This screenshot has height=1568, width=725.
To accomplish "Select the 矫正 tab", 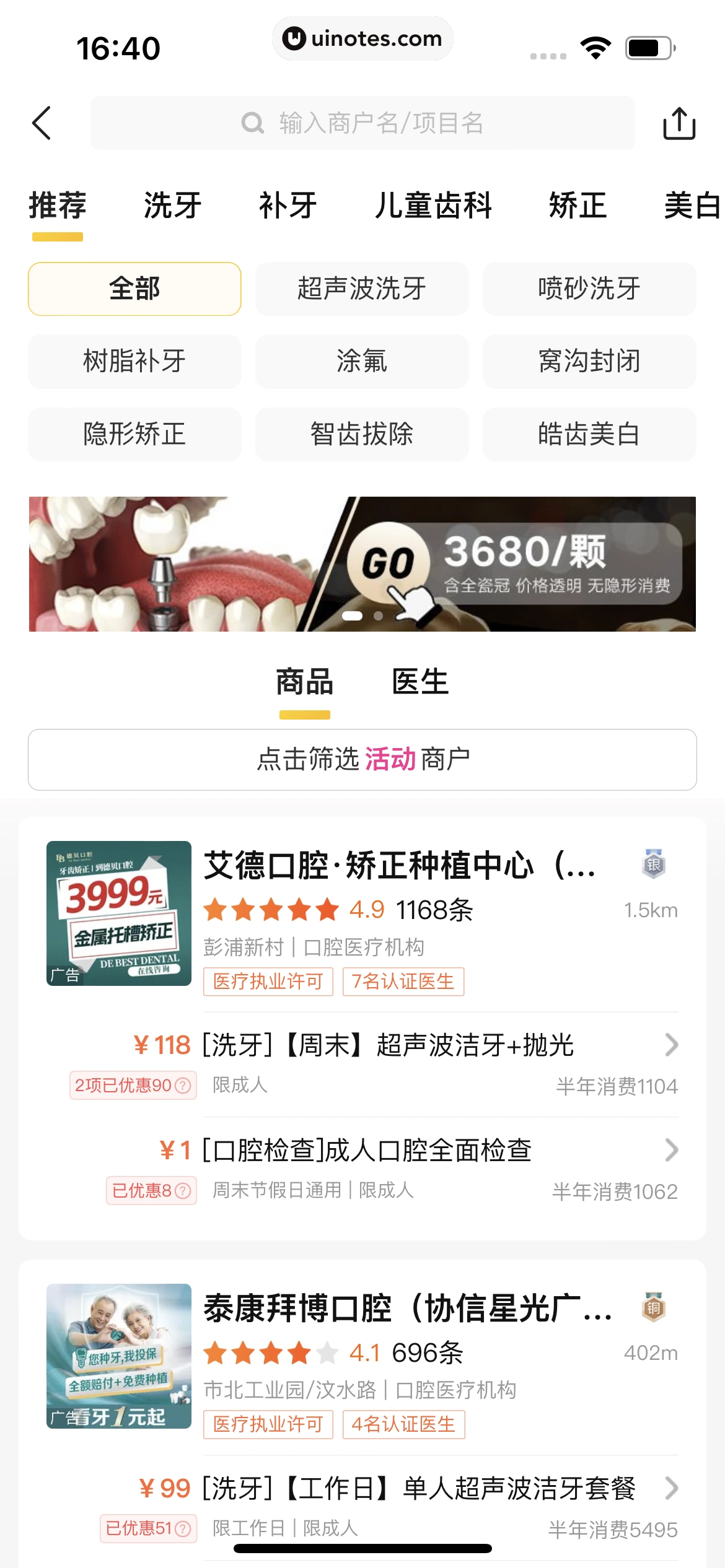I will 578,206.
